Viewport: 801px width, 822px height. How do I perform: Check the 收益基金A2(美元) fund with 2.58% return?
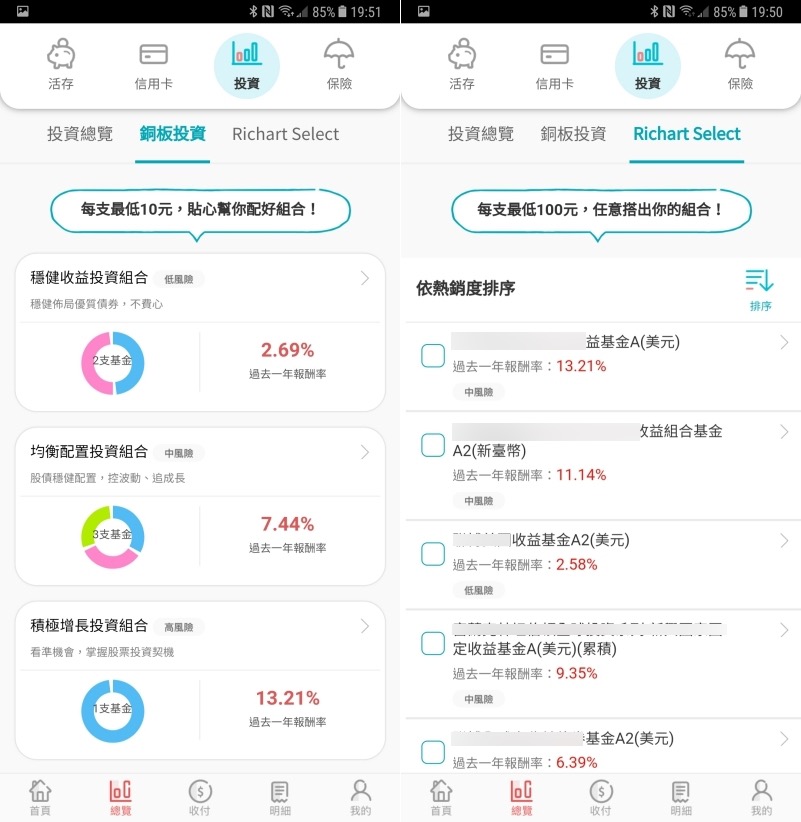tap(433, 553)
